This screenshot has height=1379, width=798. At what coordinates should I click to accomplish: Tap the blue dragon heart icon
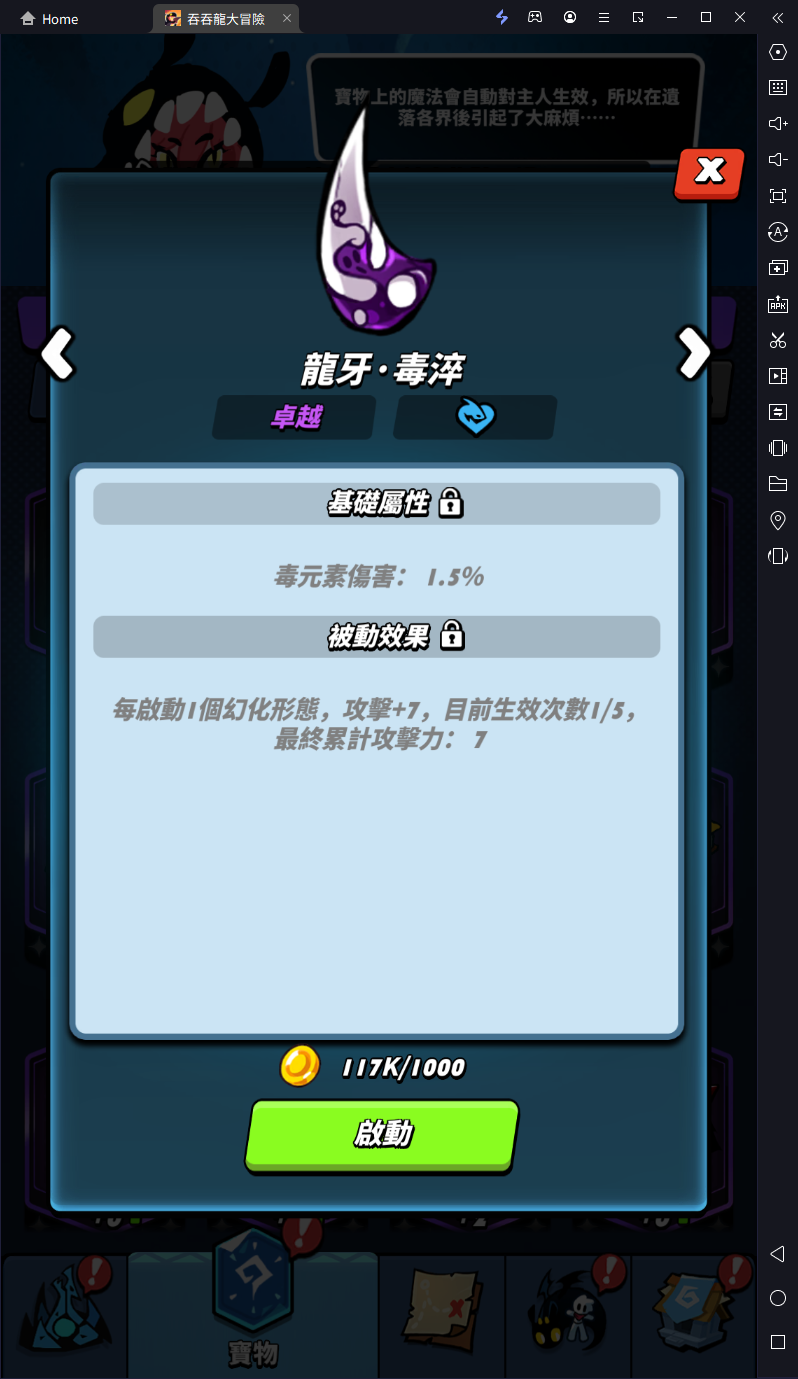coord(475,417)
